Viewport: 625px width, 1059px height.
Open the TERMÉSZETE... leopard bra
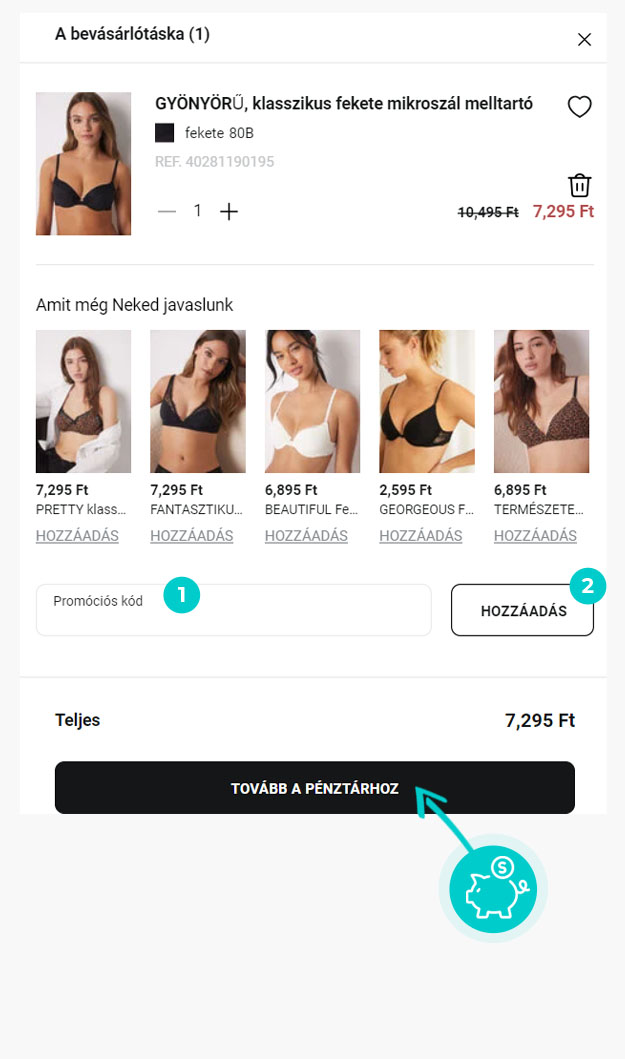pyautogui.click(x=541, y=401)
